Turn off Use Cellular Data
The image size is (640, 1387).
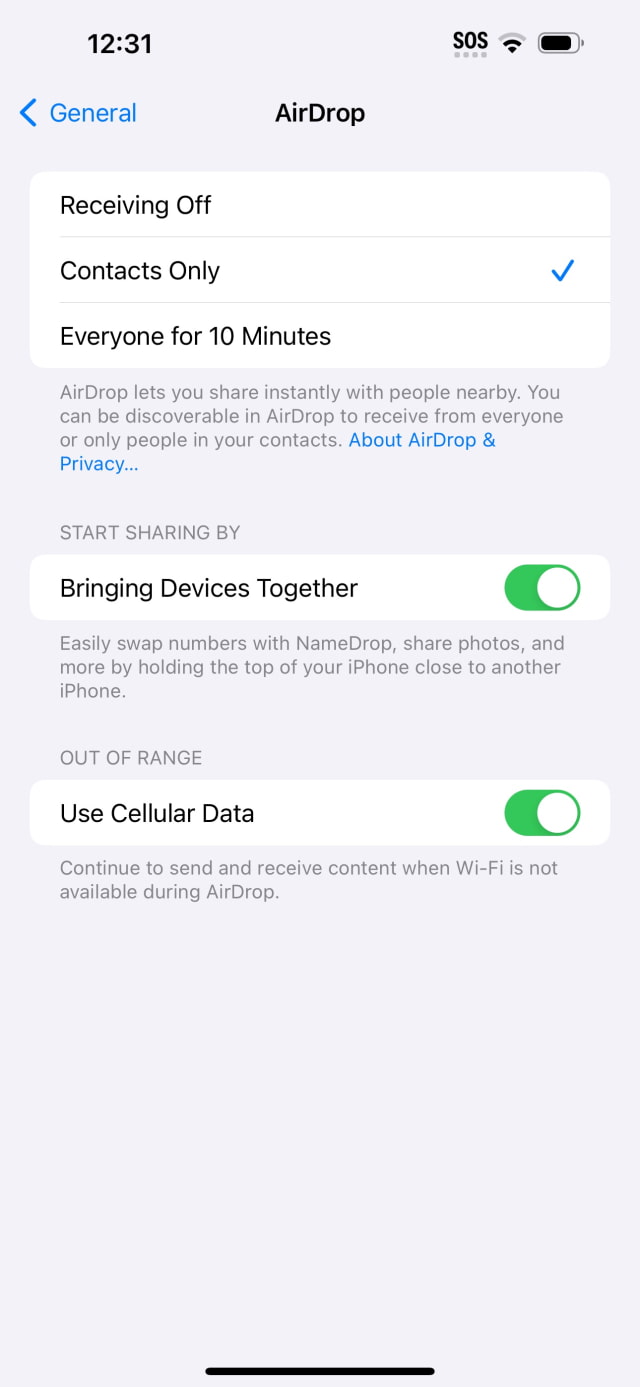coord(541,813)
